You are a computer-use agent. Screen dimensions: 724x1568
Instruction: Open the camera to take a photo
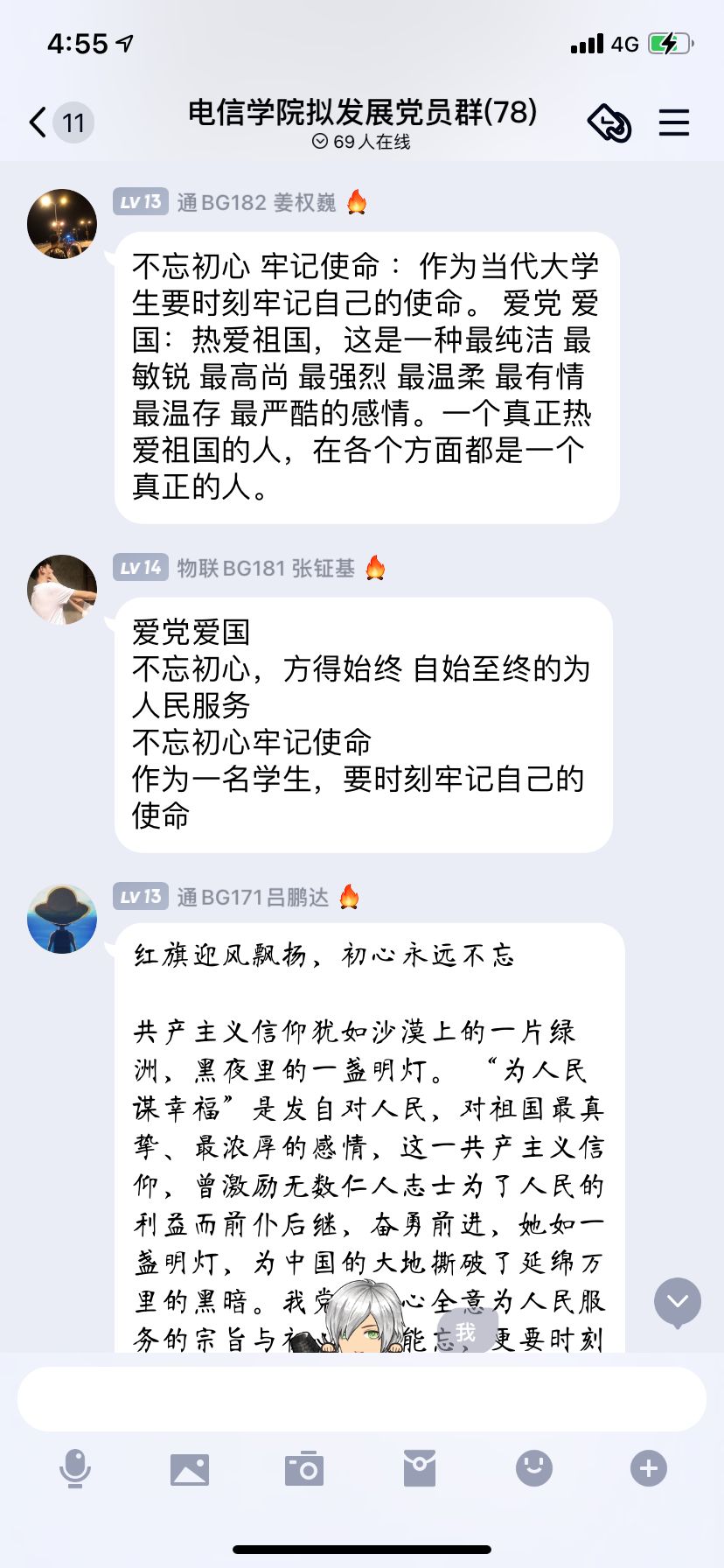click(x=304, y=1468)
